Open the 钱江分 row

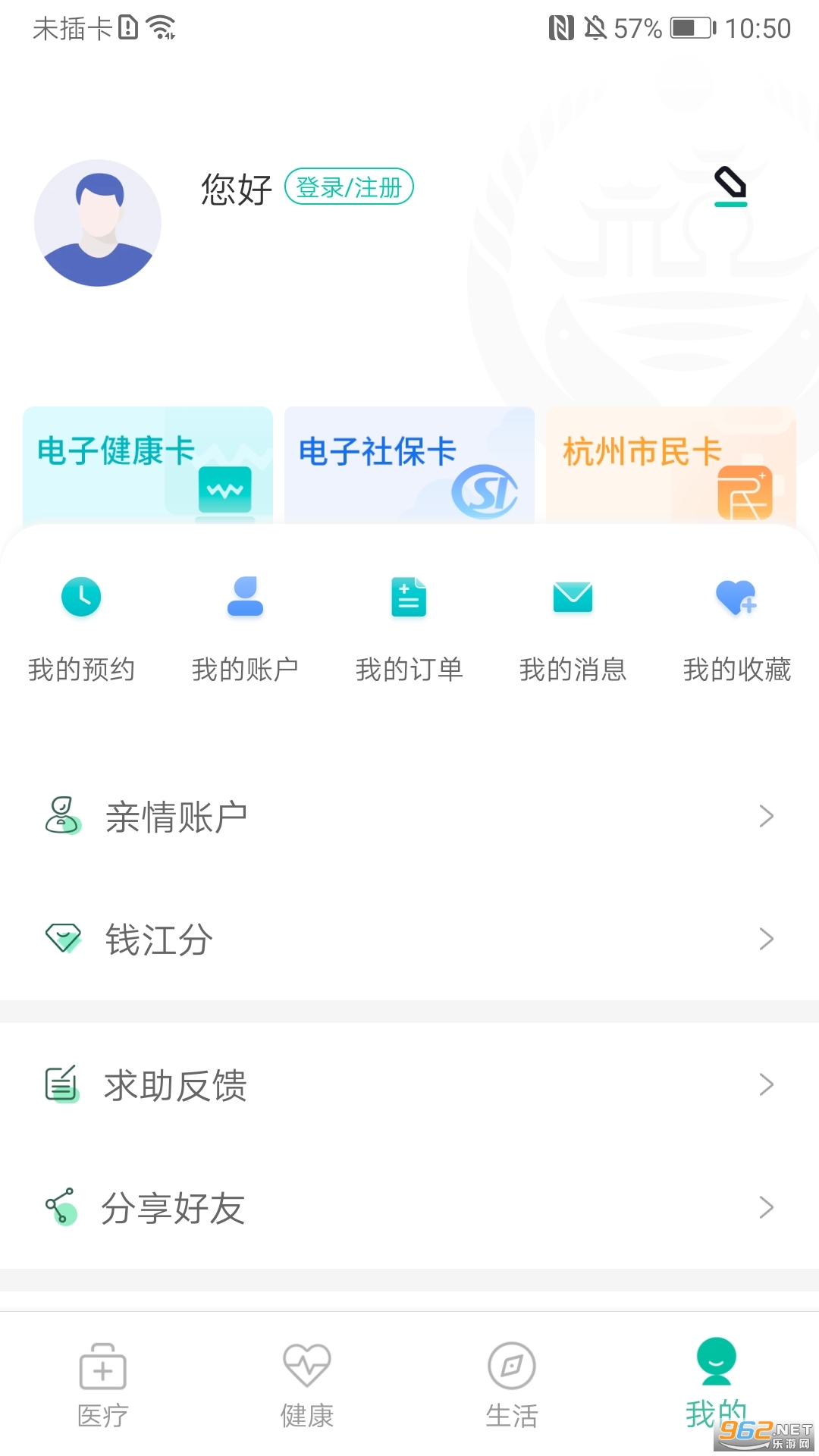(x=409, y=940)
